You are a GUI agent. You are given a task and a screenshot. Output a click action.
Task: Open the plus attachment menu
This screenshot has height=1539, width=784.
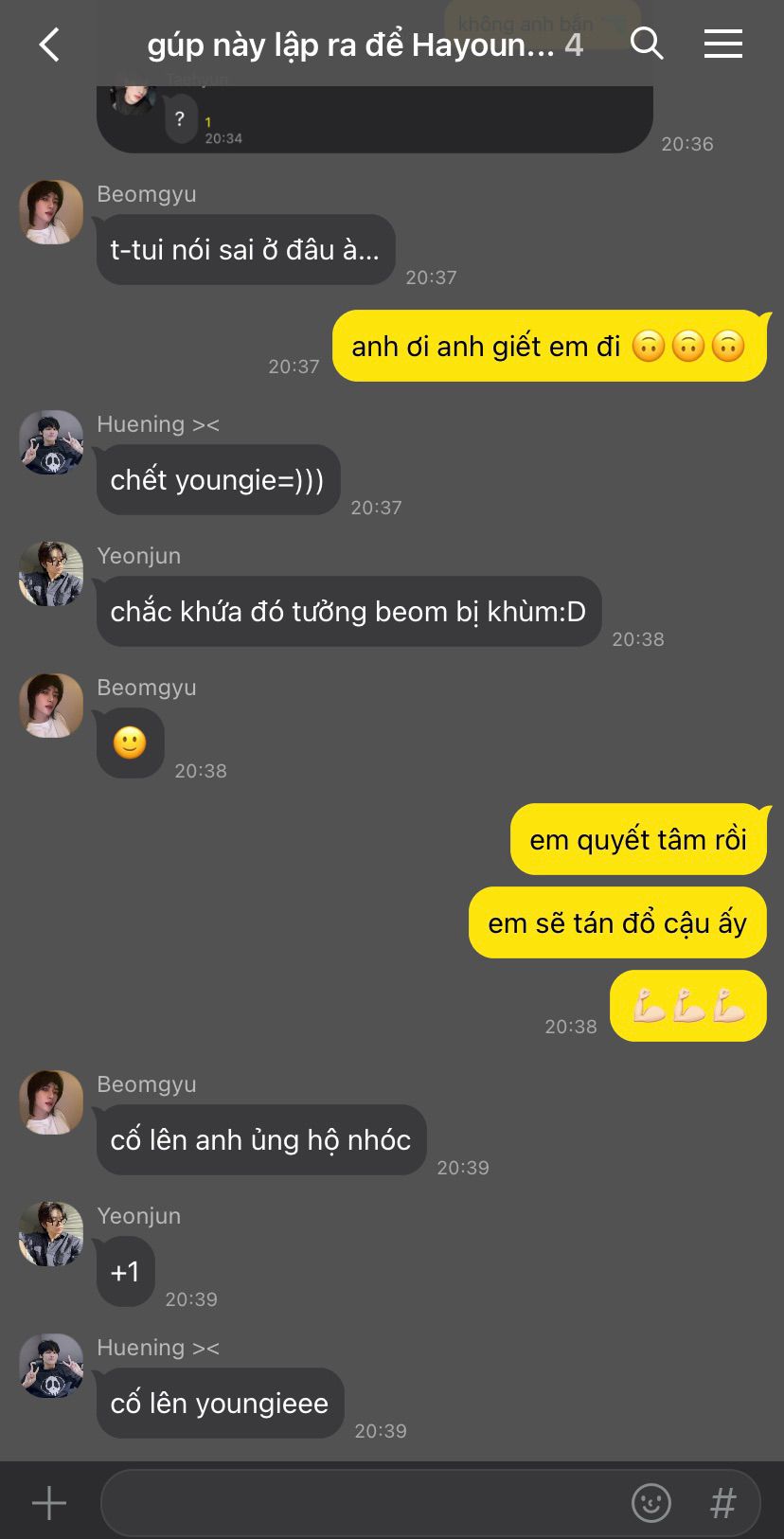point(49,1503)
